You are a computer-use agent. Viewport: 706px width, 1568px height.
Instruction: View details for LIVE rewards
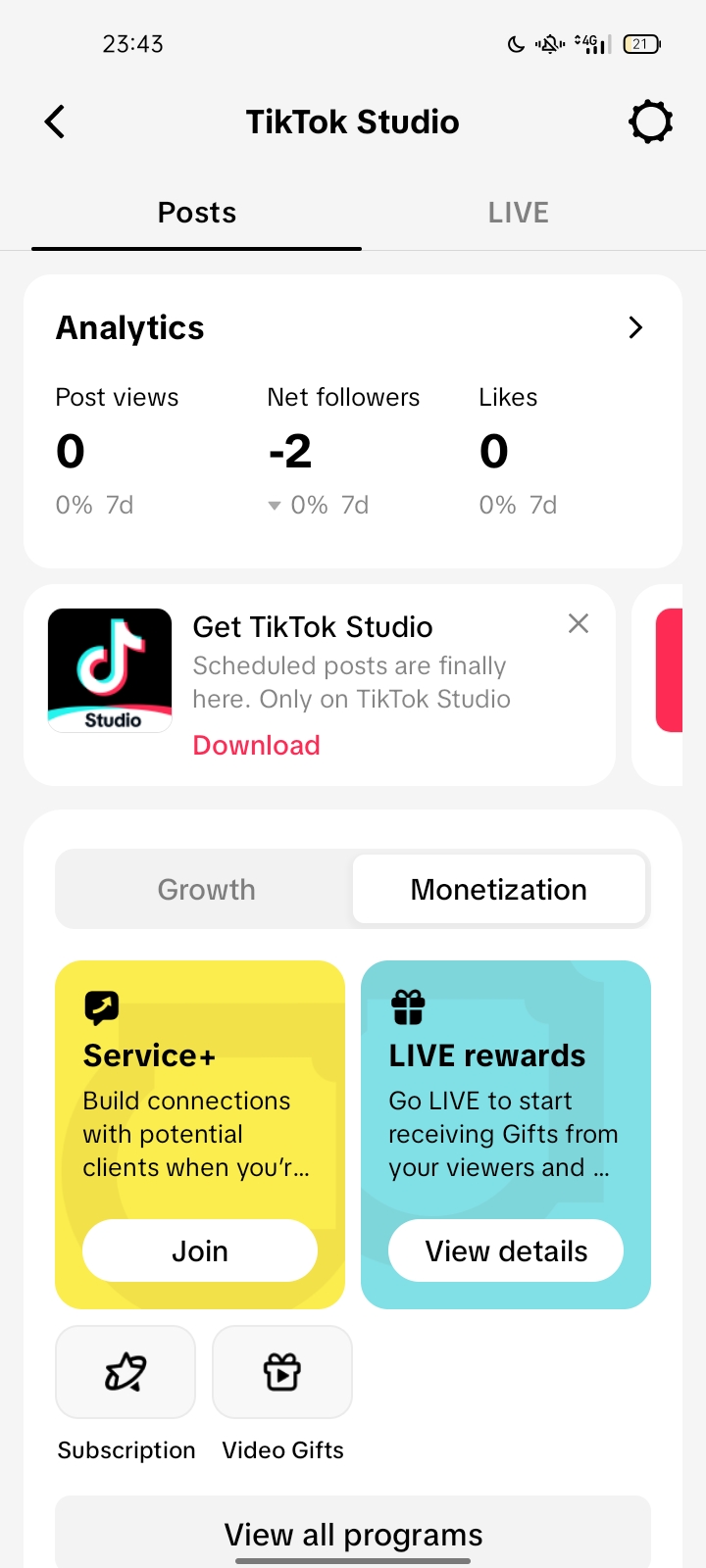506,1250
